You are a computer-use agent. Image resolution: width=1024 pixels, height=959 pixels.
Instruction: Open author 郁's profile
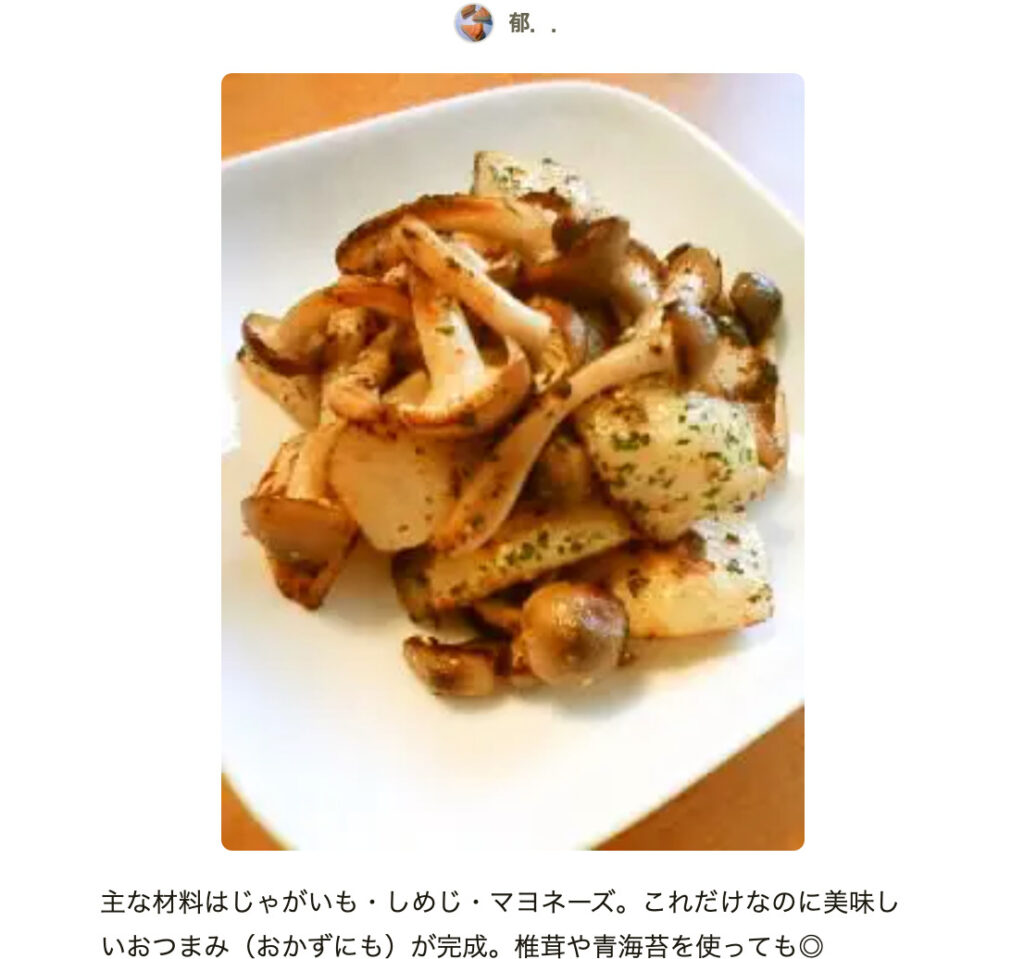coord(519,23)
